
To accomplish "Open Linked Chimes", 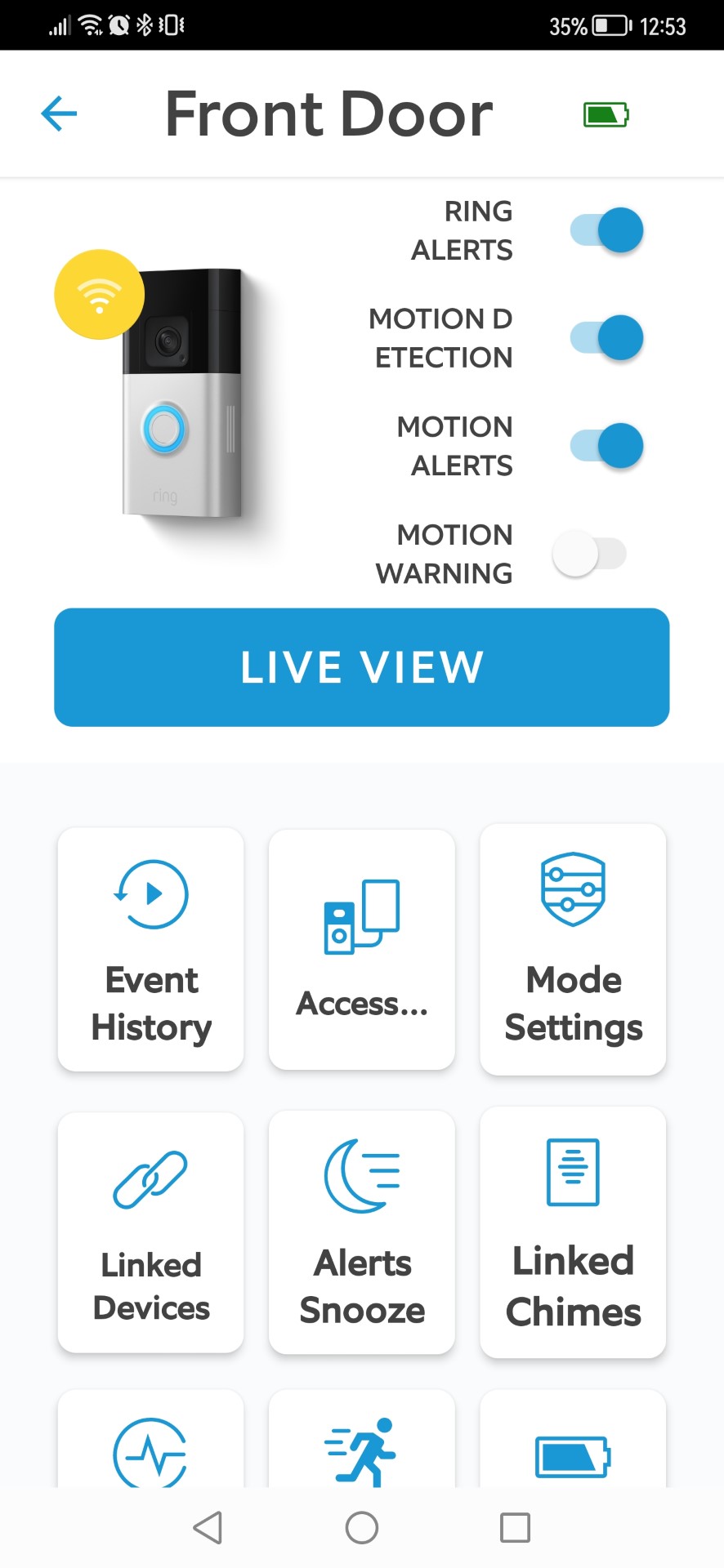I will click(x=573, y=1232).
